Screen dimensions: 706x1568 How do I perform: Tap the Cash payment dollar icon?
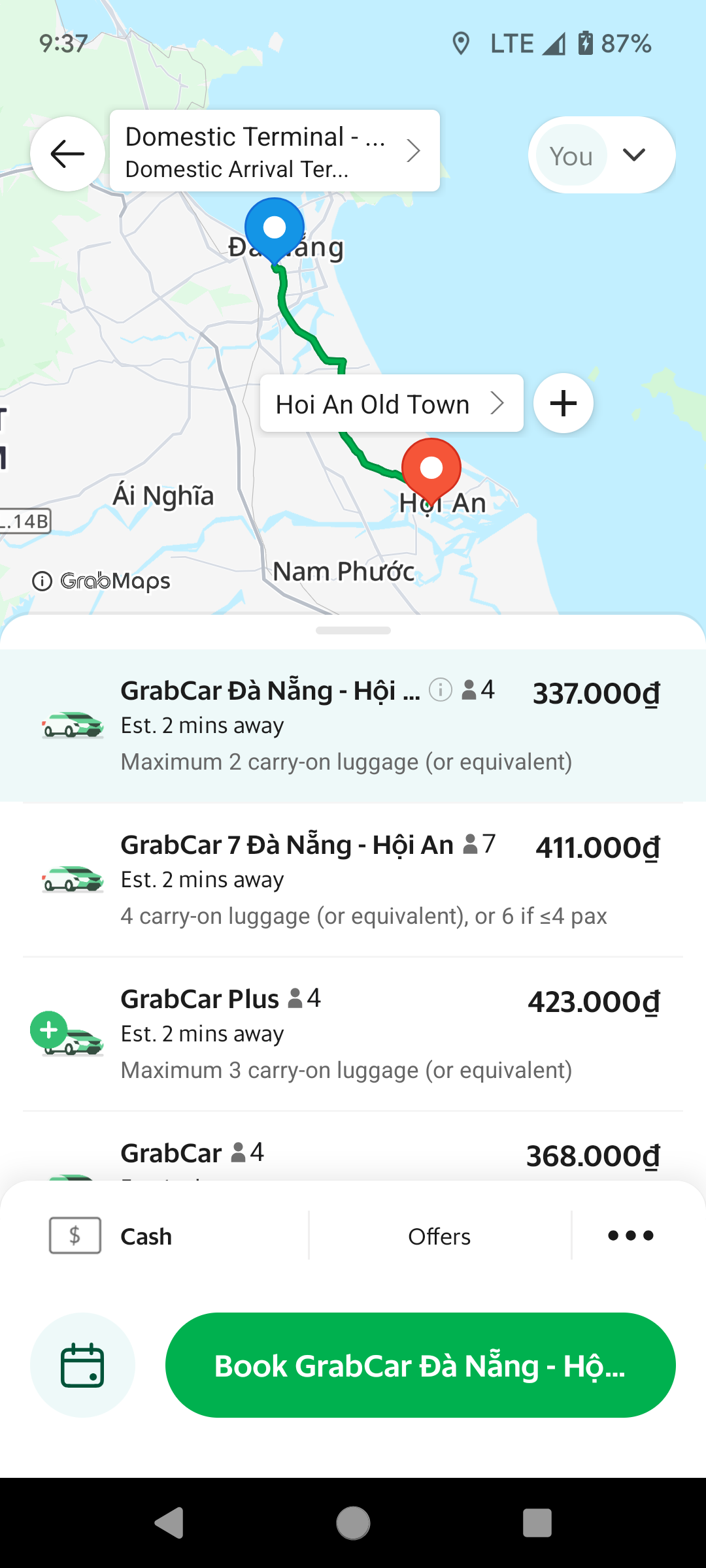74,1235
